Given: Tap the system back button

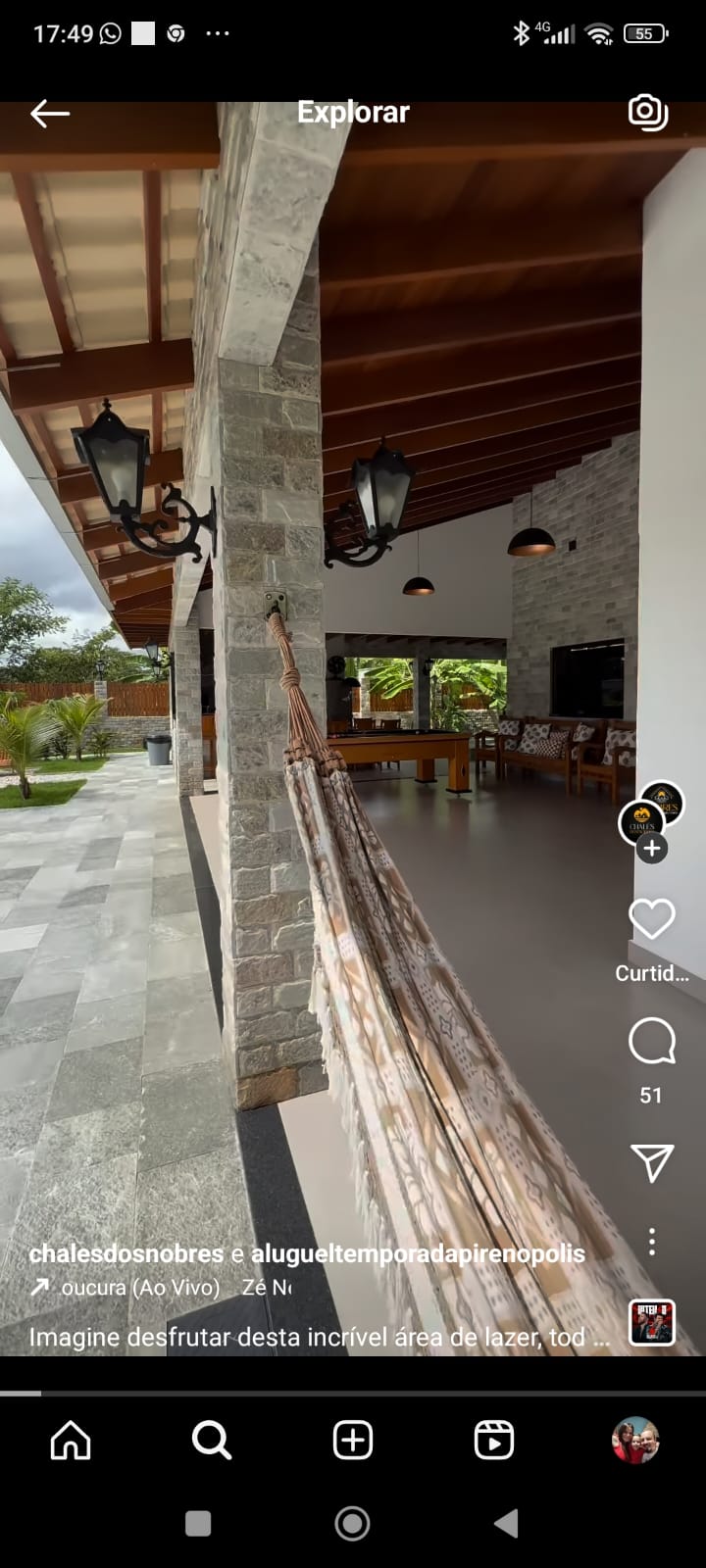Looking at the screenshot, I should point(506,1523).
